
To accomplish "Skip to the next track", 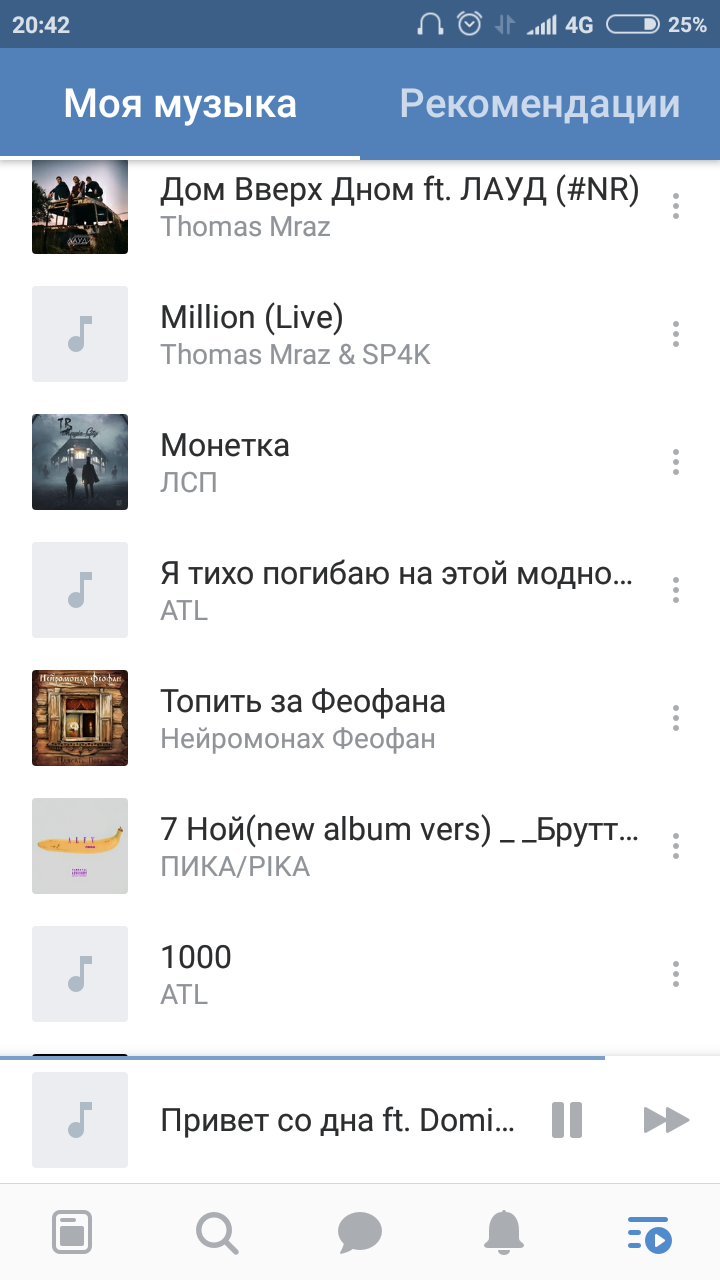I will 666,1120.
